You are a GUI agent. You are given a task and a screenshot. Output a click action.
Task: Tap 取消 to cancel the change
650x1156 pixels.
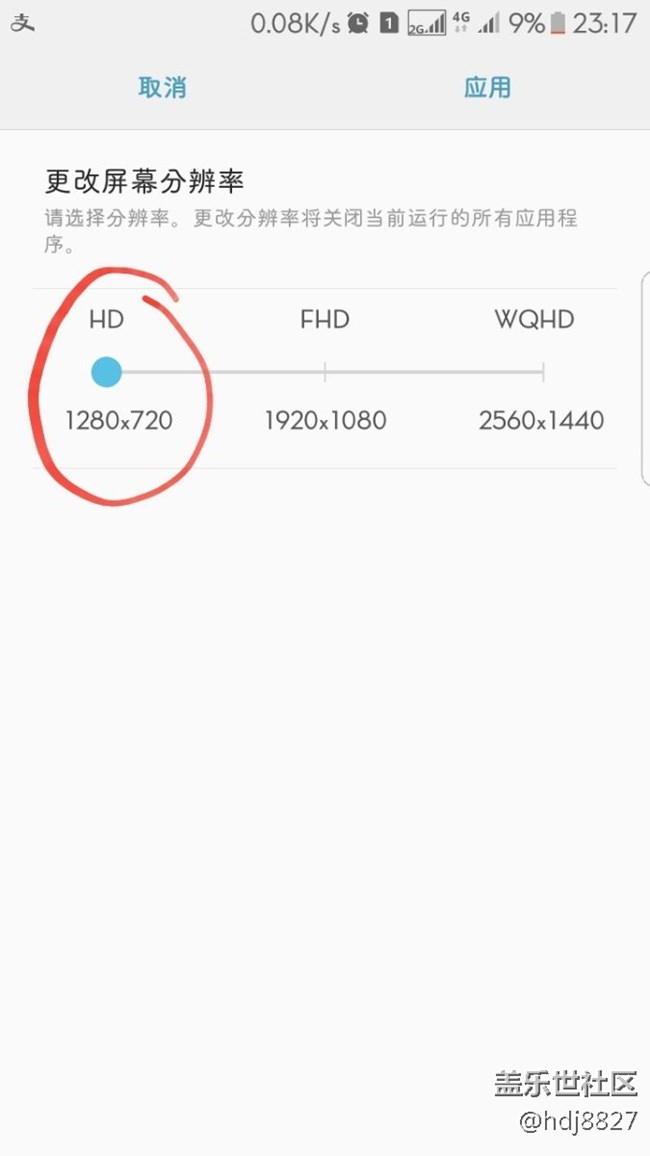162,87
